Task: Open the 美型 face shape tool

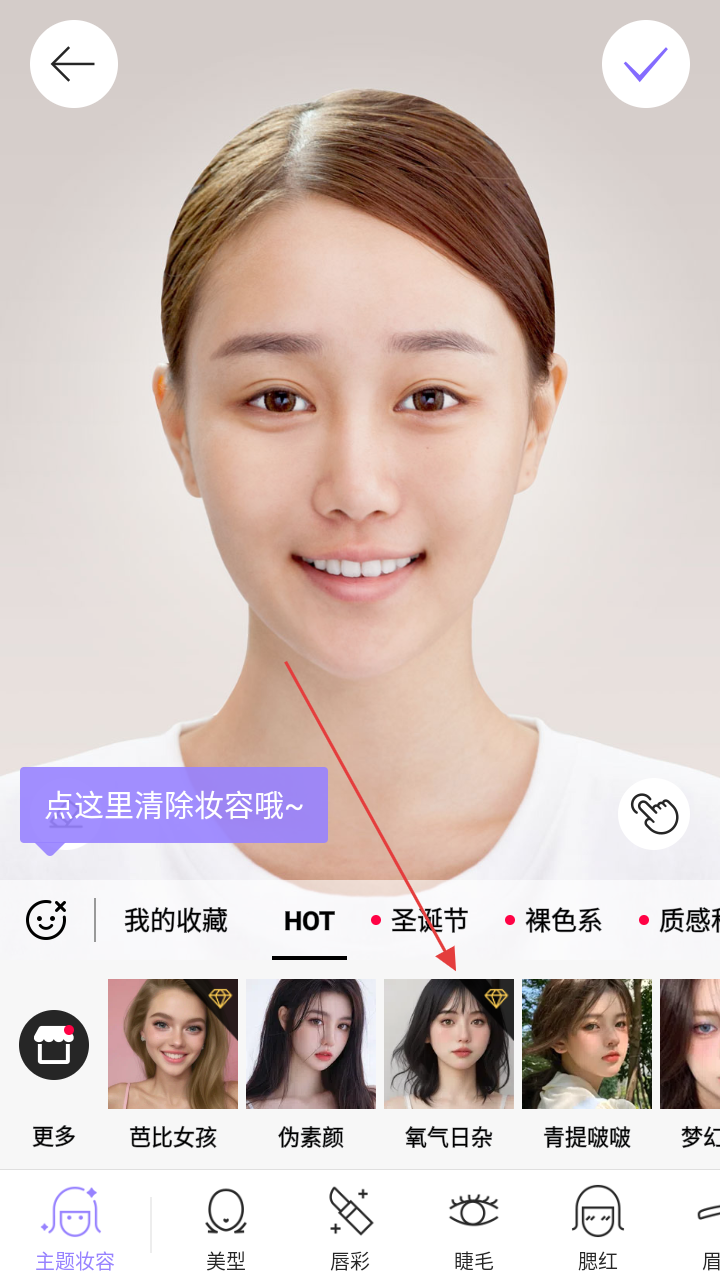Action: pyautogui.click(x=226, y=1226)
